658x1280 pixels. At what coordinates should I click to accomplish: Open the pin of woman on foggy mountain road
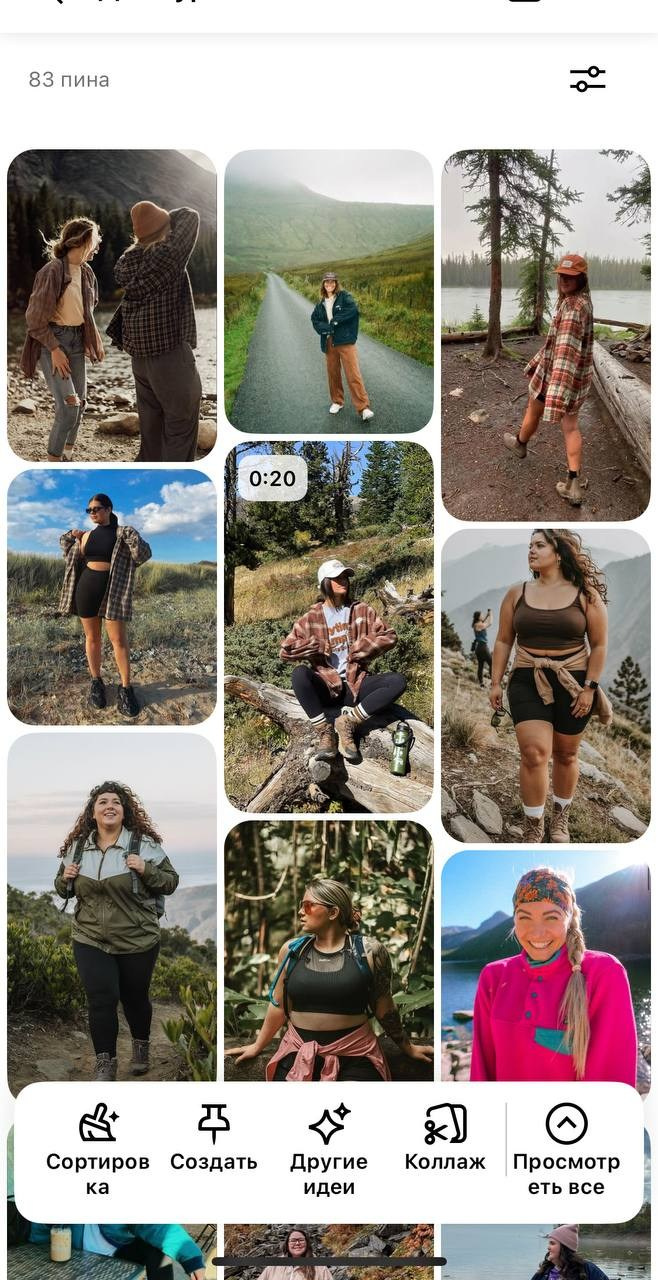click(329, 291)
